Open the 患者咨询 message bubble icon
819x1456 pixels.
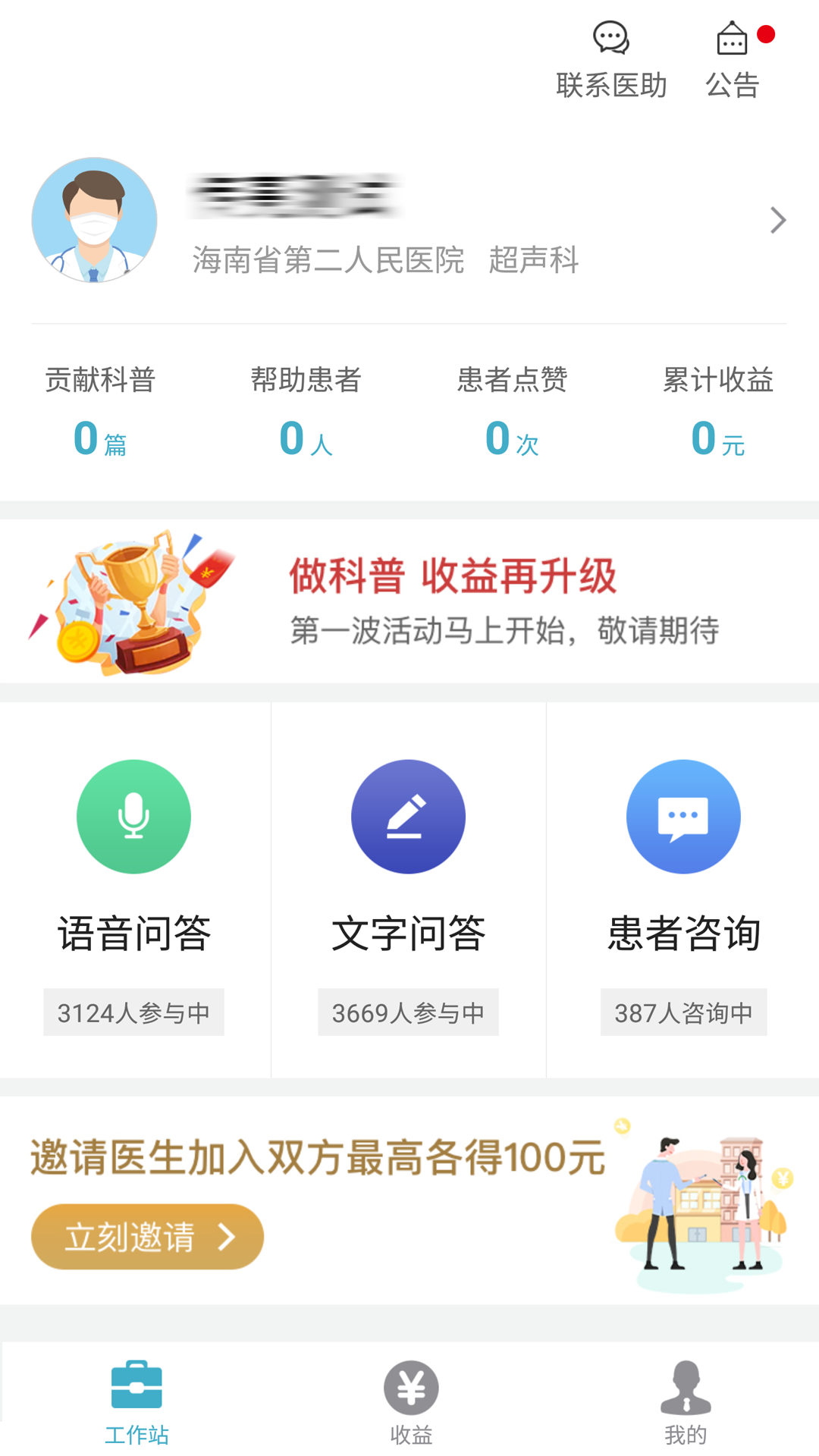click(683, 817)
